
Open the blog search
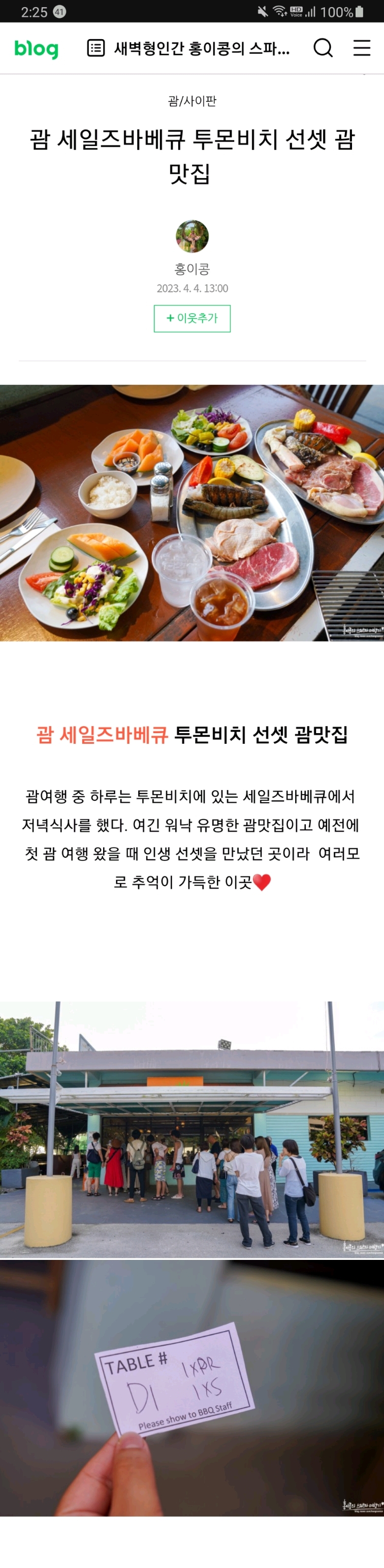point(323,48)
